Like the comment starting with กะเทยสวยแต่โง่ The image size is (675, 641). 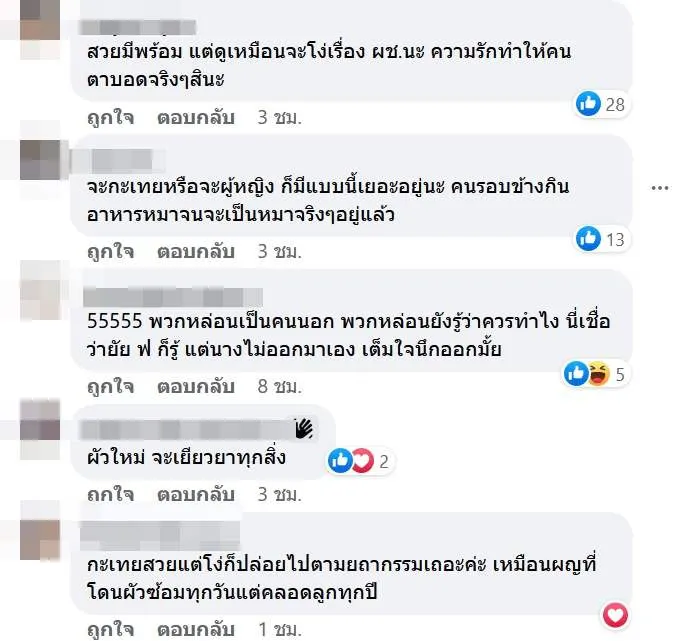coord(110,630)
